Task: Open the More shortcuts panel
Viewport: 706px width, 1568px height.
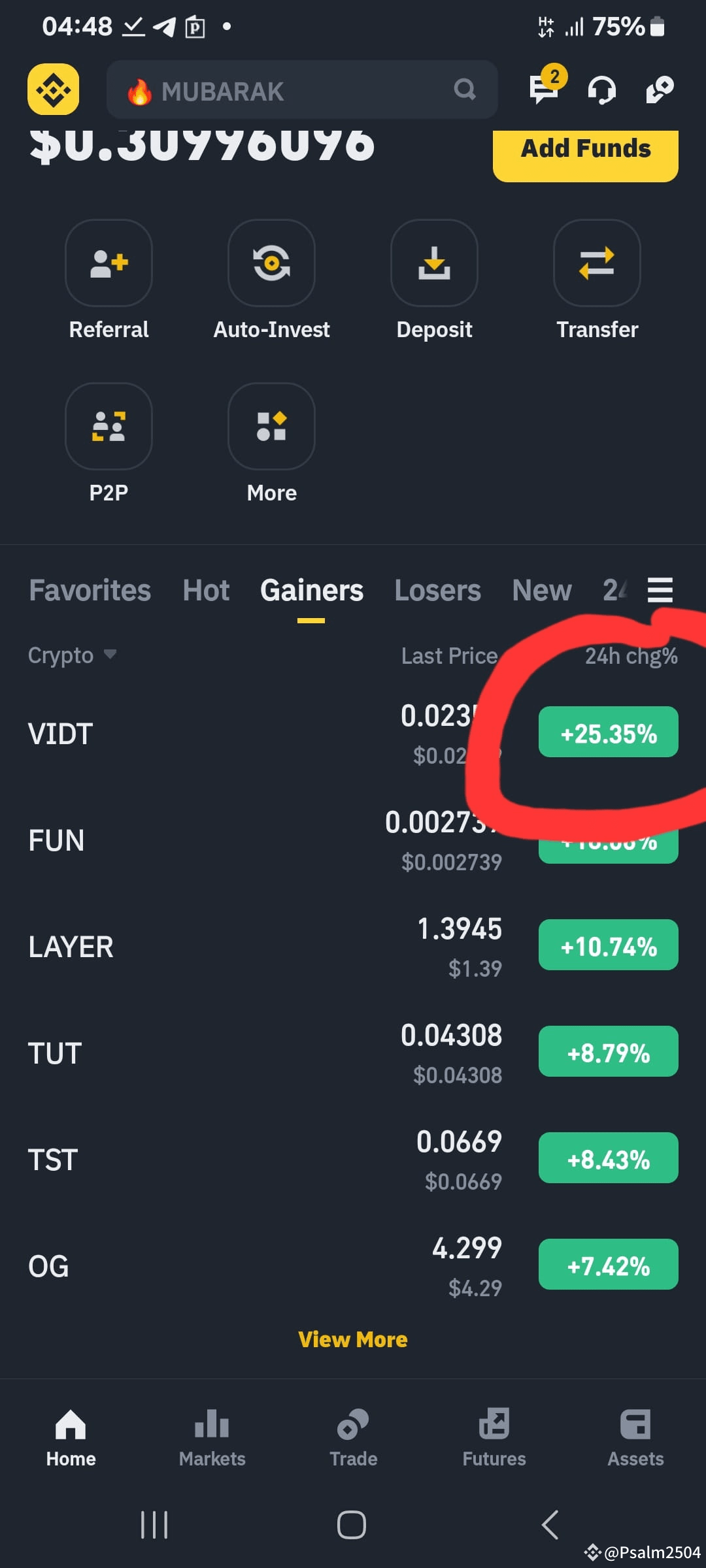Action: click(271, 427)
